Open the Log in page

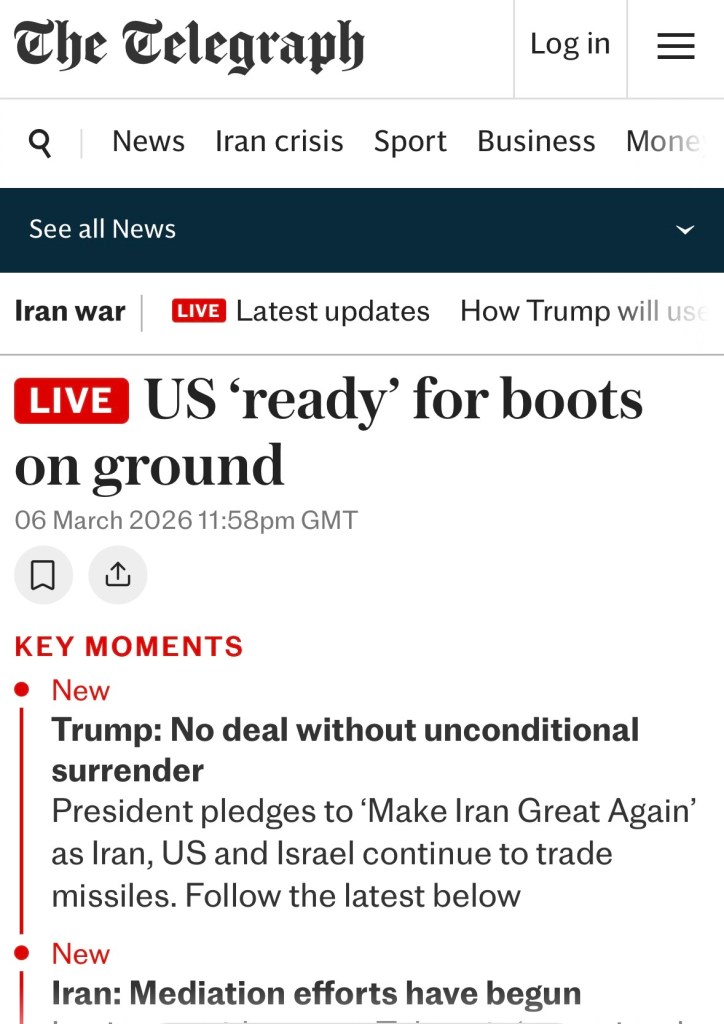[569, 45]
